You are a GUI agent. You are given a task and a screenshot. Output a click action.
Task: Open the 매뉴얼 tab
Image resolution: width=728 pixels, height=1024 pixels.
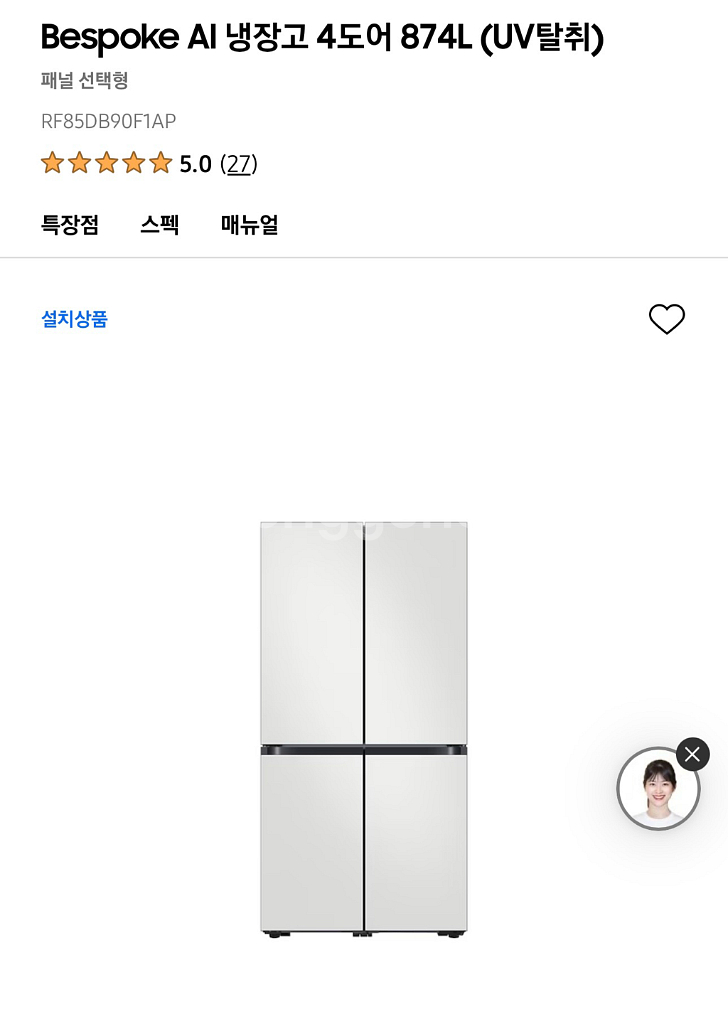(x=249, y=225)
